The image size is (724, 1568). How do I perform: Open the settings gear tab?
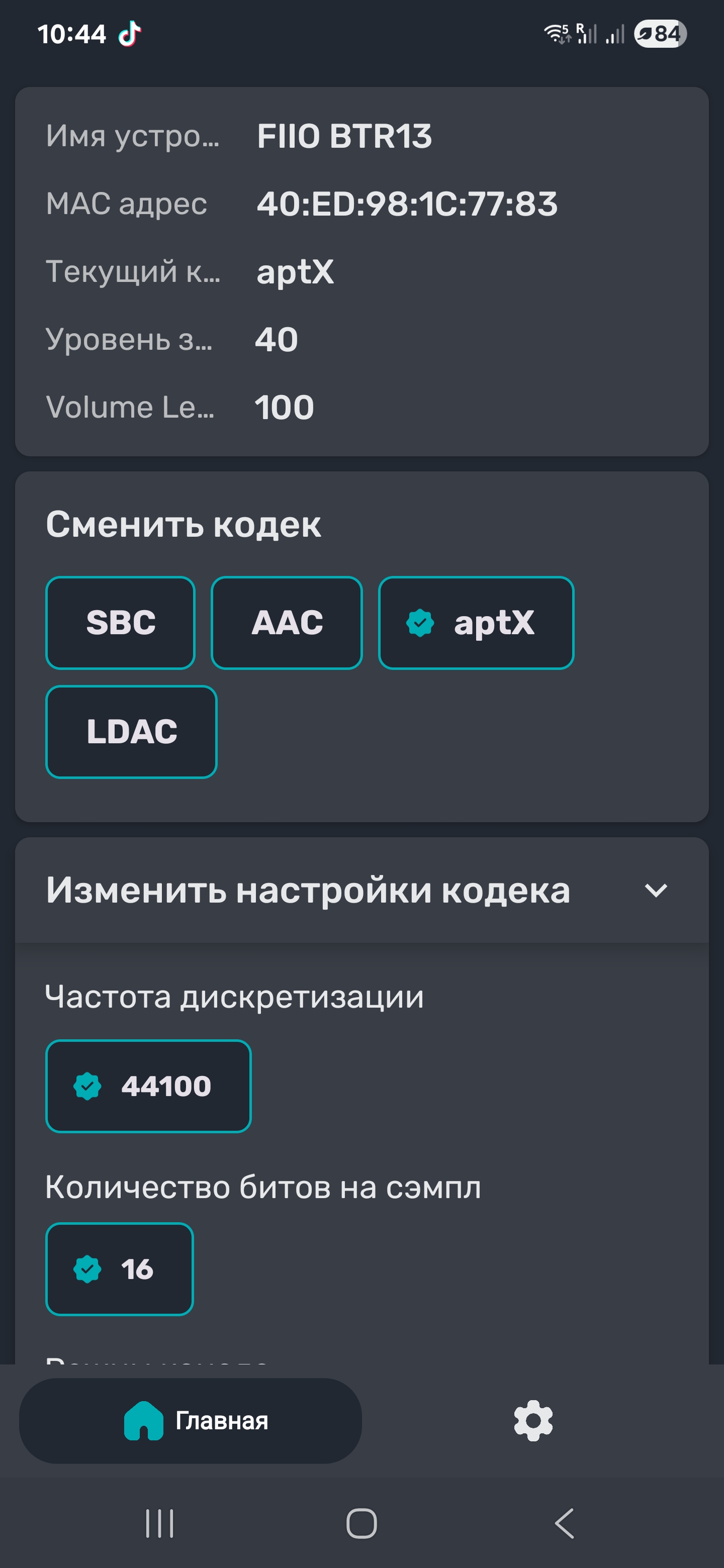coord(533,1421)
